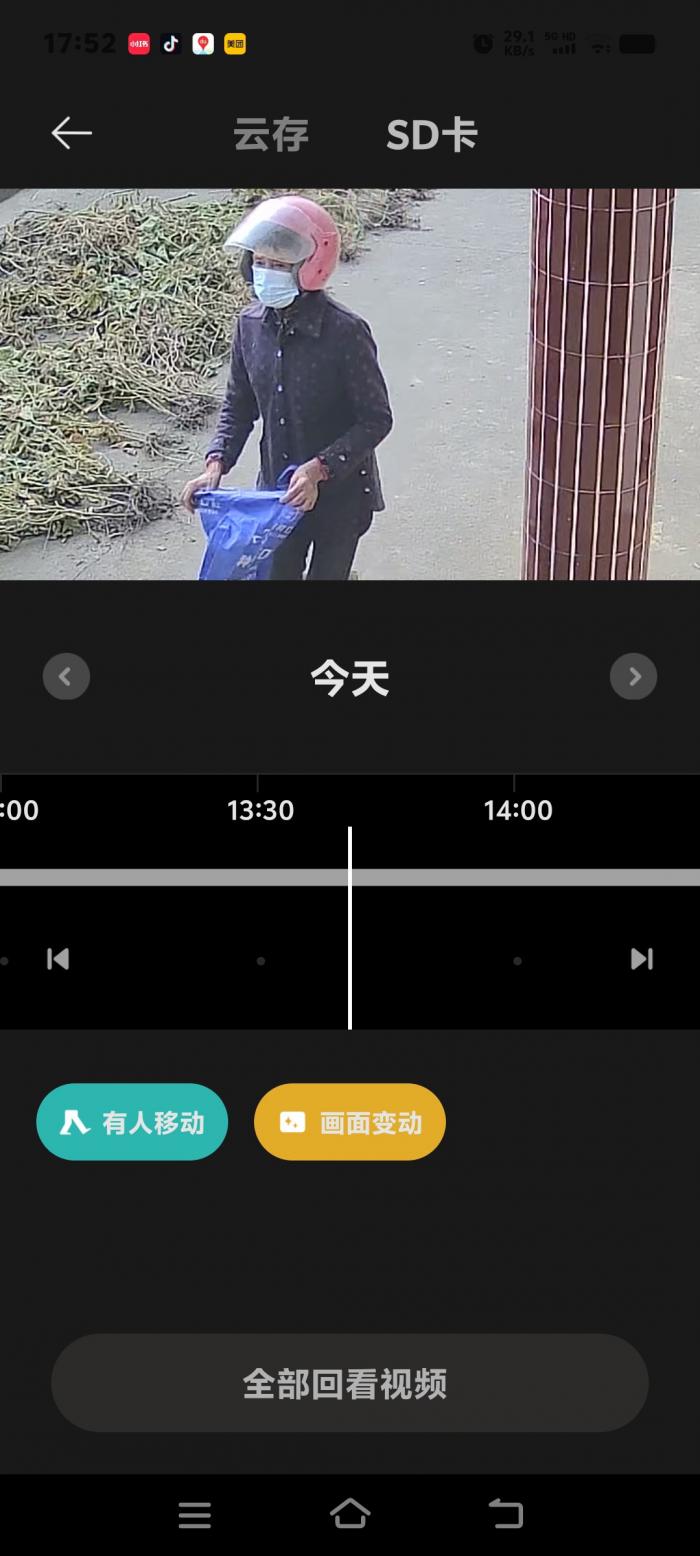
Task: Jump to the previous recorded clip
Action: (58, 959)
